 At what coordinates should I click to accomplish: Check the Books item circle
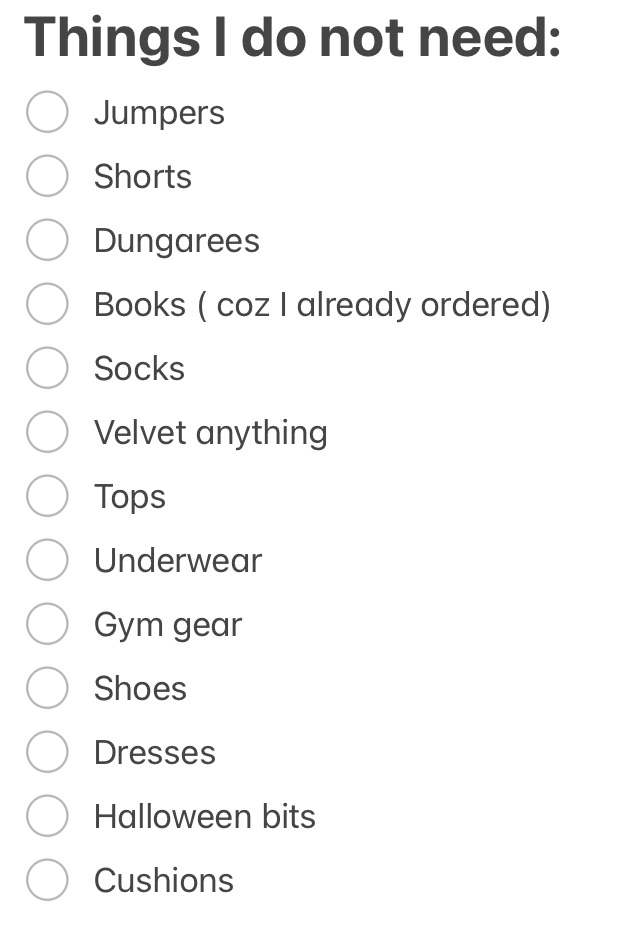pos(47,304)
